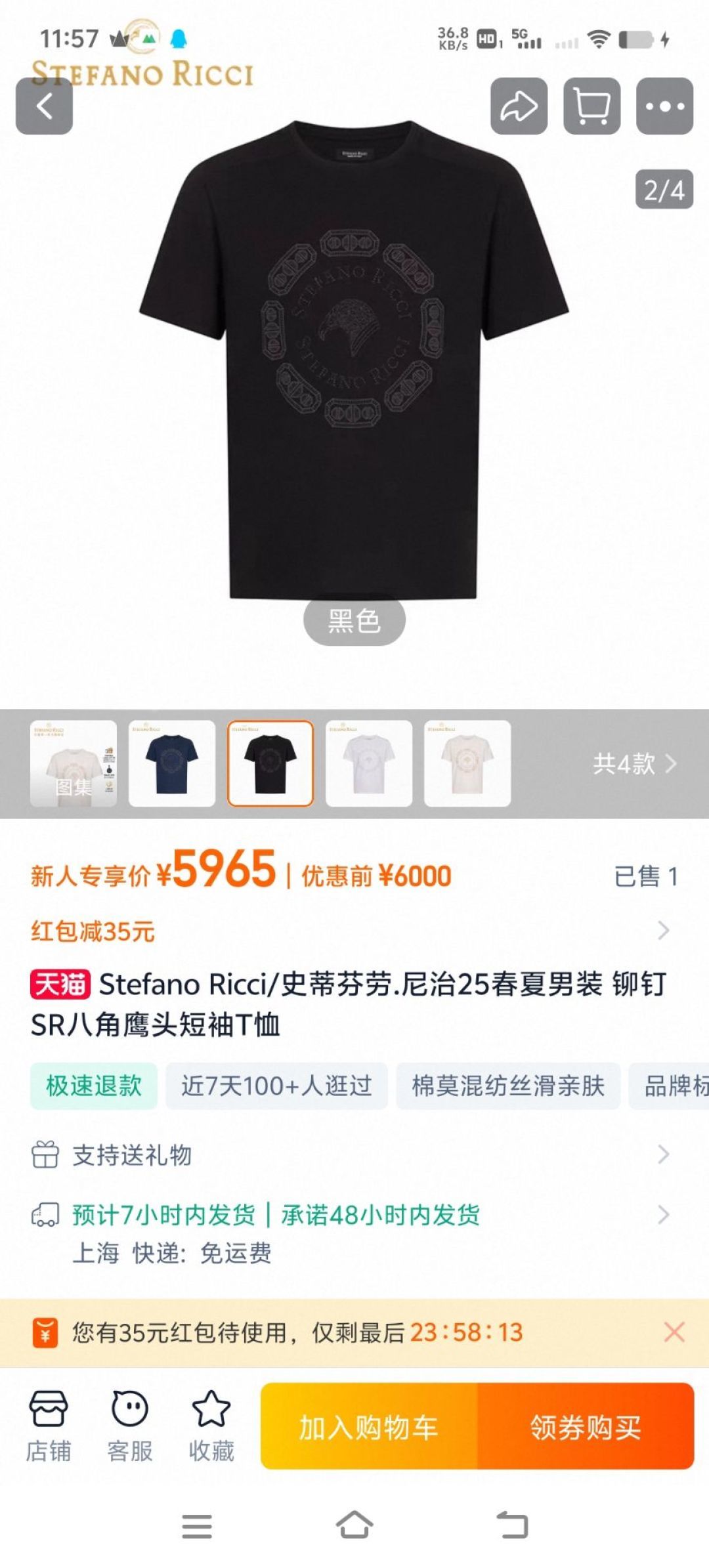Tap 加入购物车 to add to cart
Viewport: 709px width, 1568px height.
pyautogui.click(x=369, y=1427)
